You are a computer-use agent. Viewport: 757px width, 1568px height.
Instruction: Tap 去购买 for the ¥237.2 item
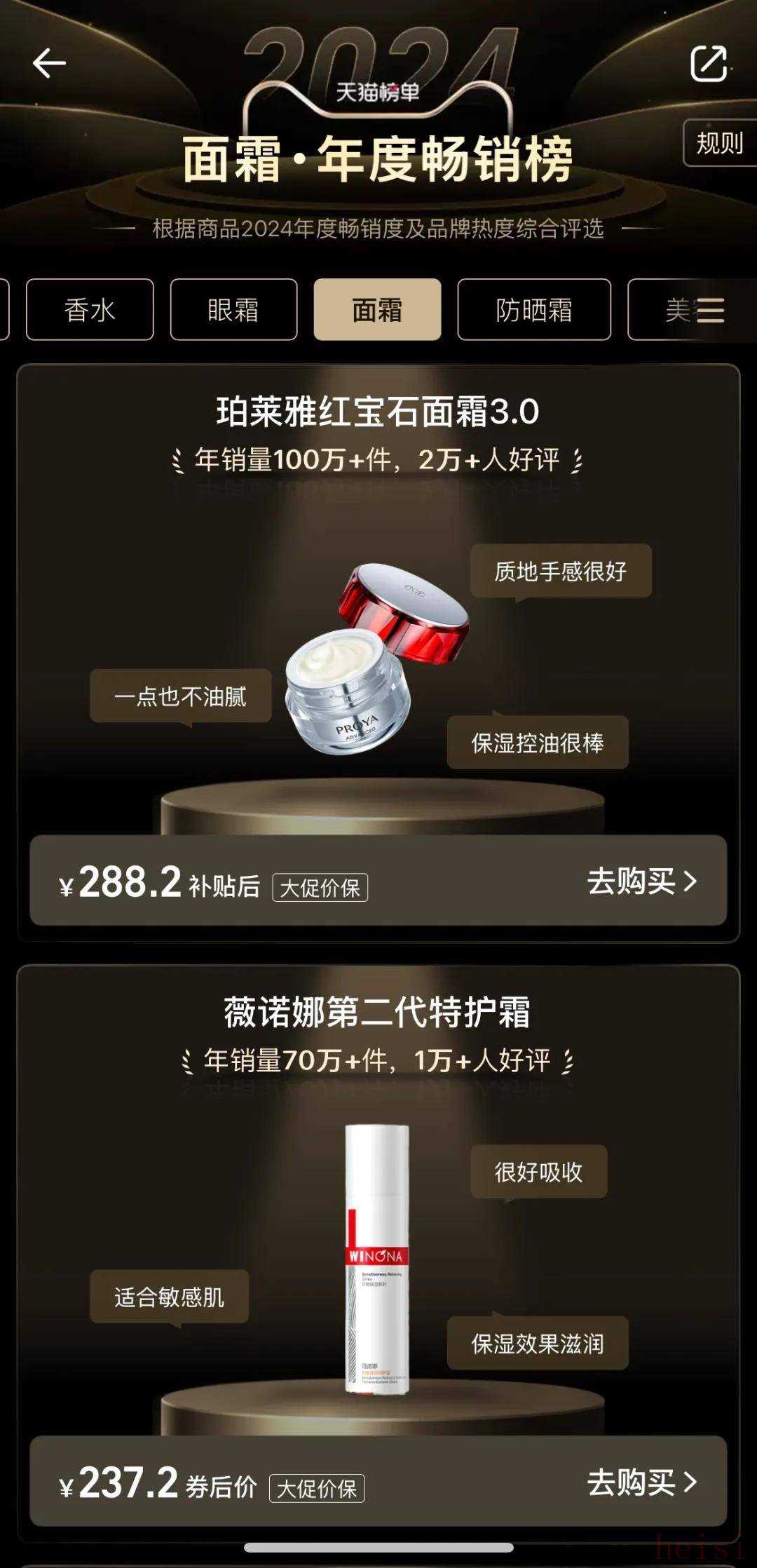[641, 1482]
